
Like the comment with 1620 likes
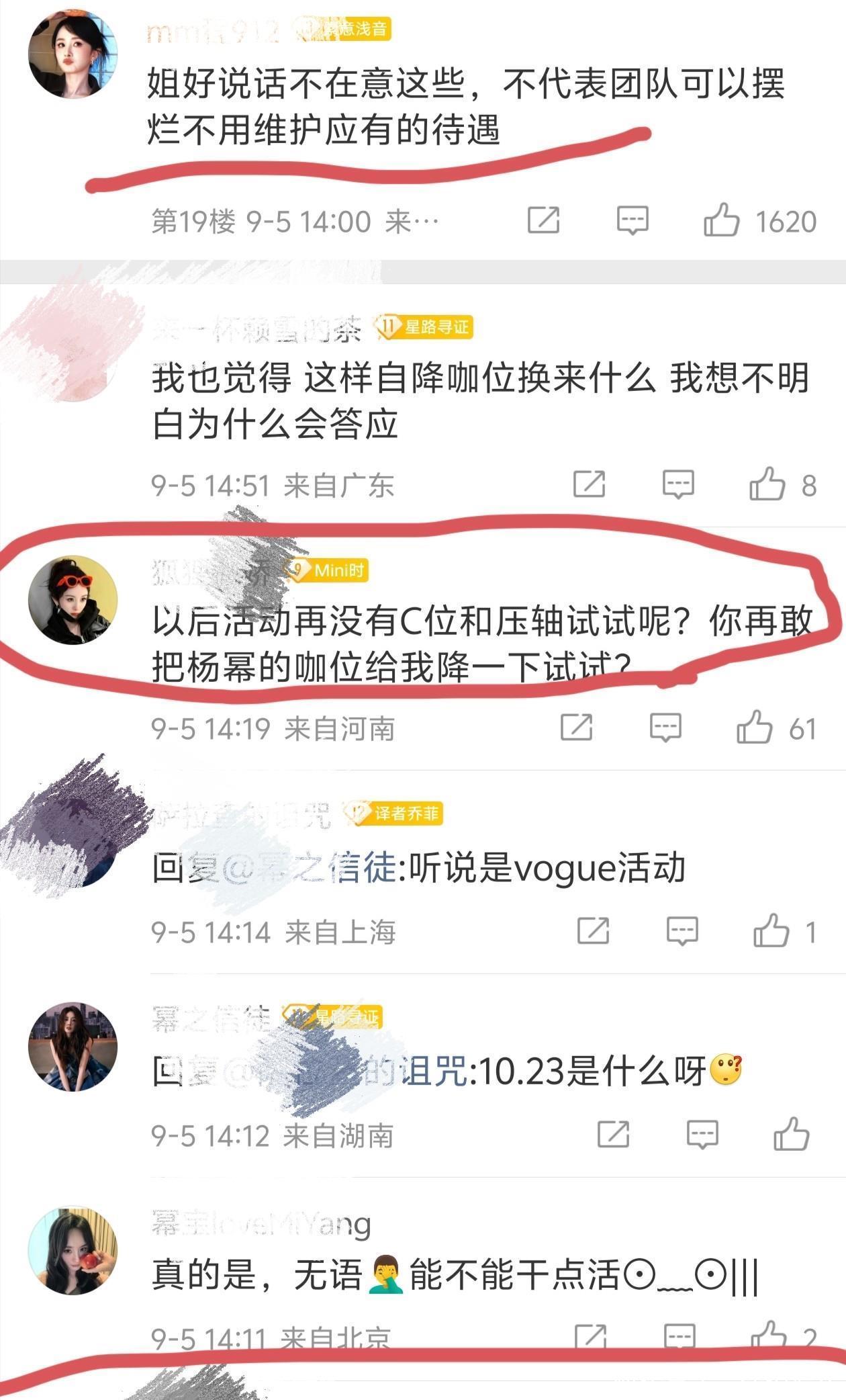click(722, 220)
